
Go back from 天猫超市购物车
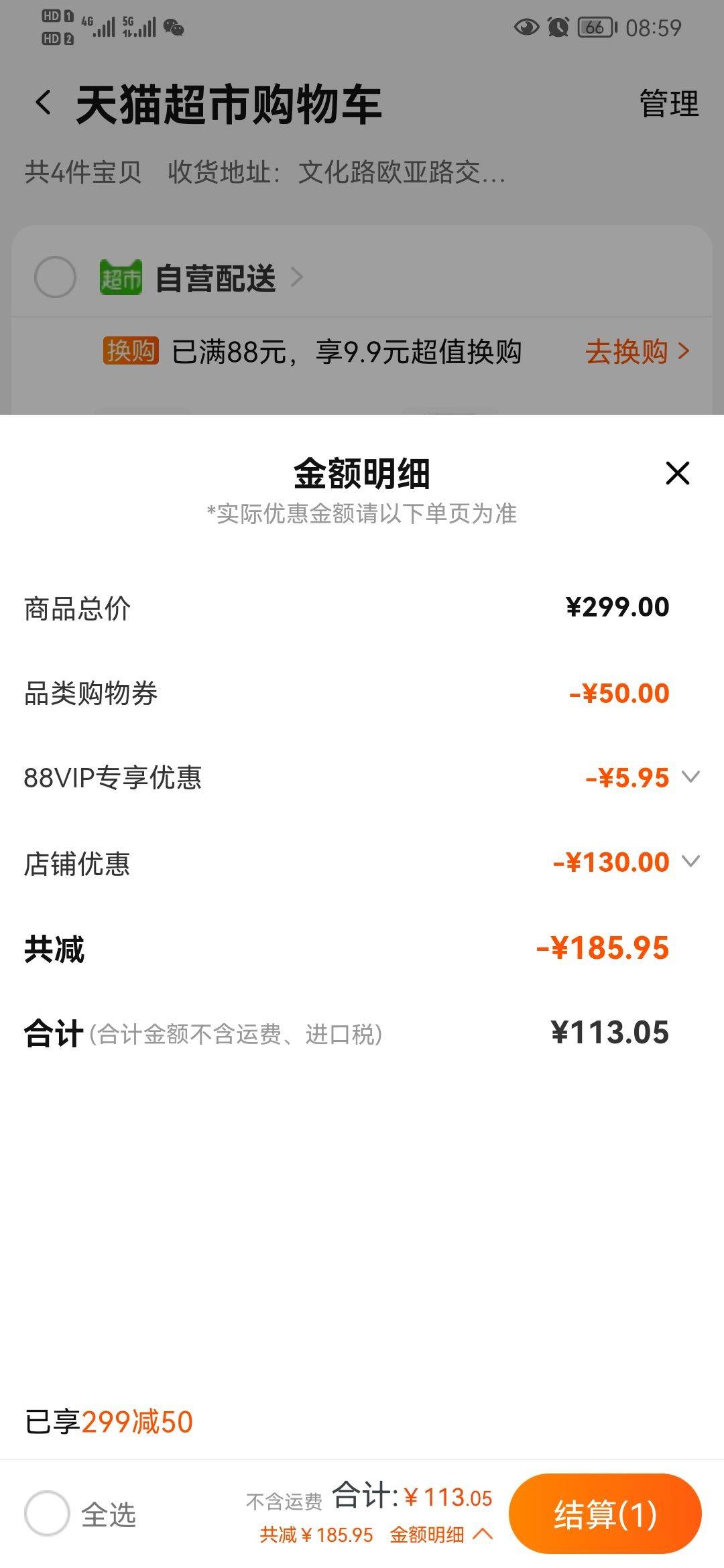(44, 103)
